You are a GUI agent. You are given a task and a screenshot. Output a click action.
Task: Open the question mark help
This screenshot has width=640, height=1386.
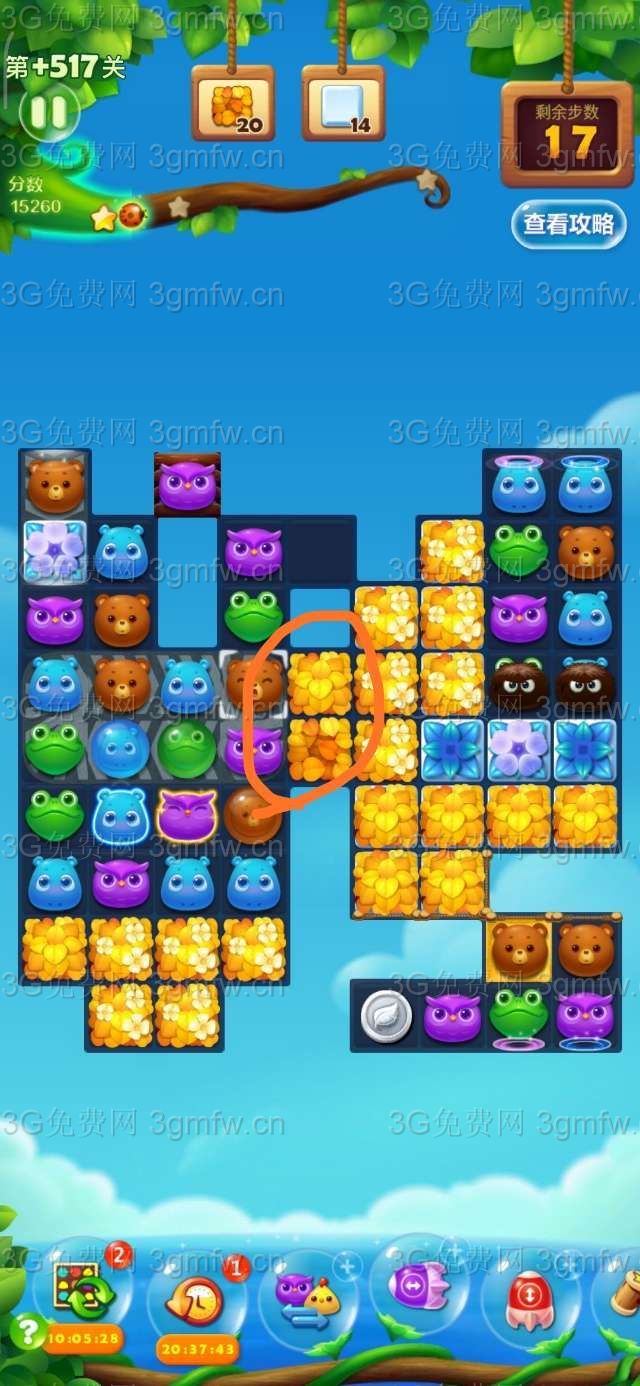[26, 1330]
